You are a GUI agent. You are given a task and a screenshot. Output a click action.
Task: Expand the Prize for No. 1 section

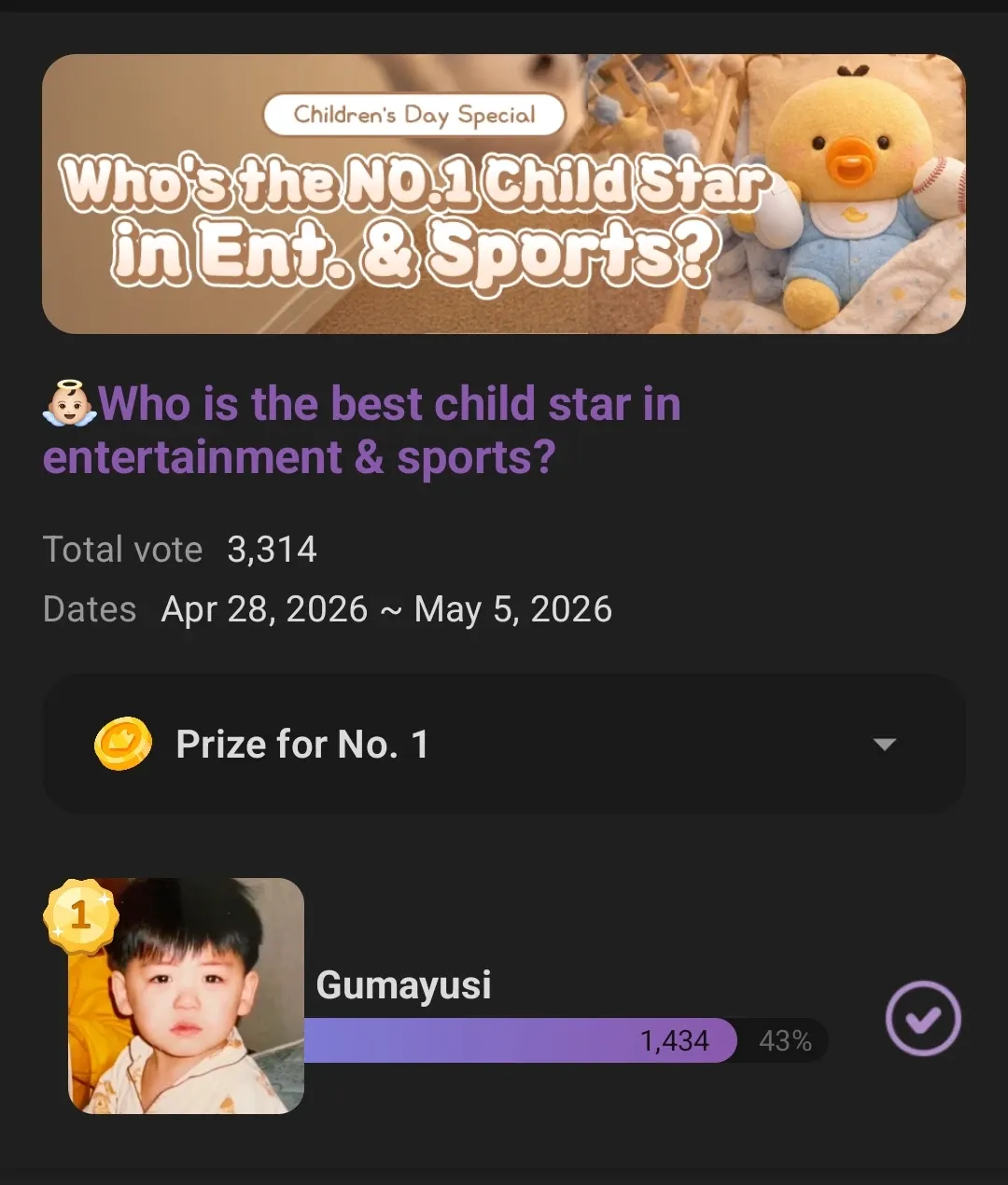(x=883, y=744)
